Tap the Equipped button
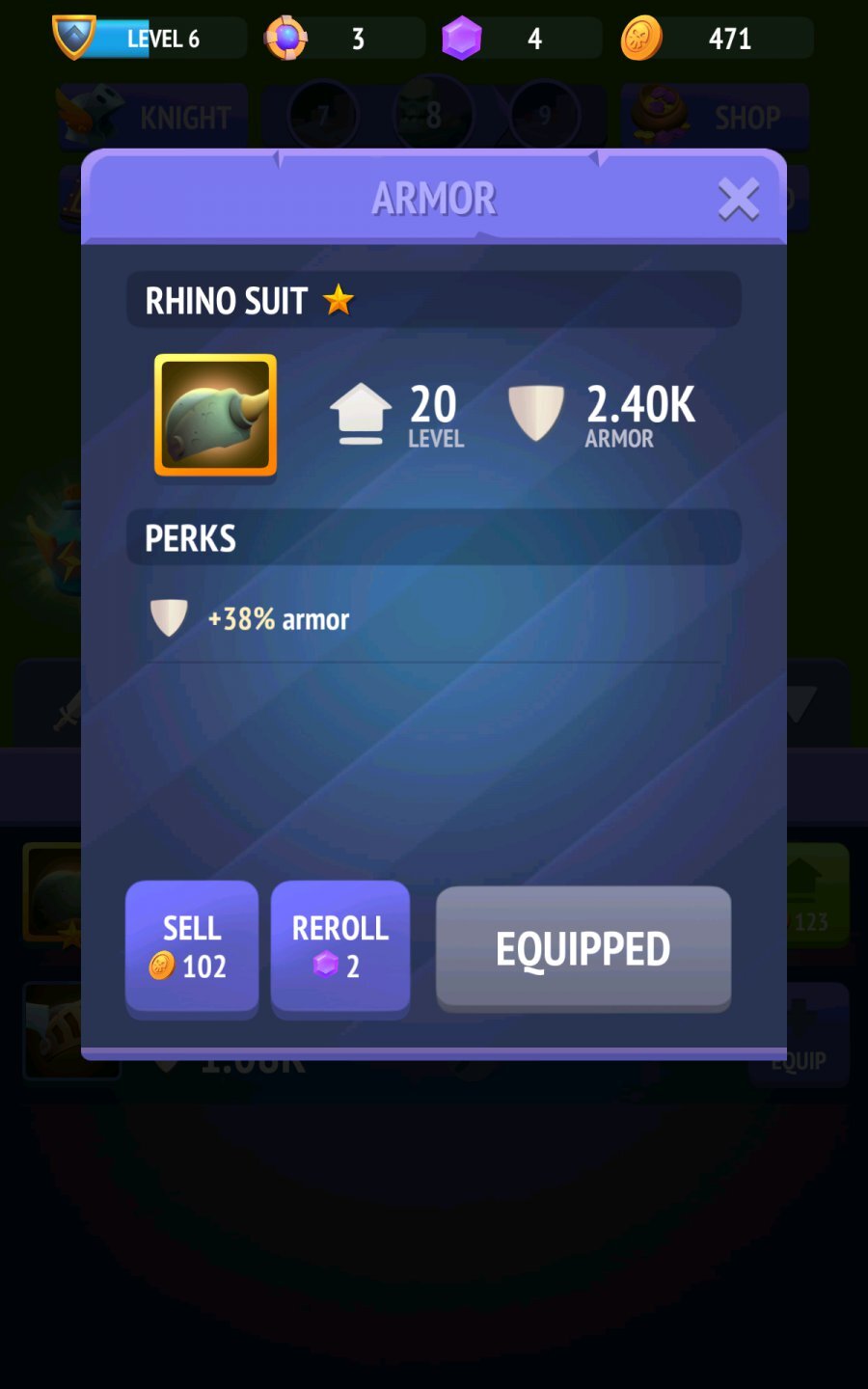868x1389 pixels. pos(583,948)
